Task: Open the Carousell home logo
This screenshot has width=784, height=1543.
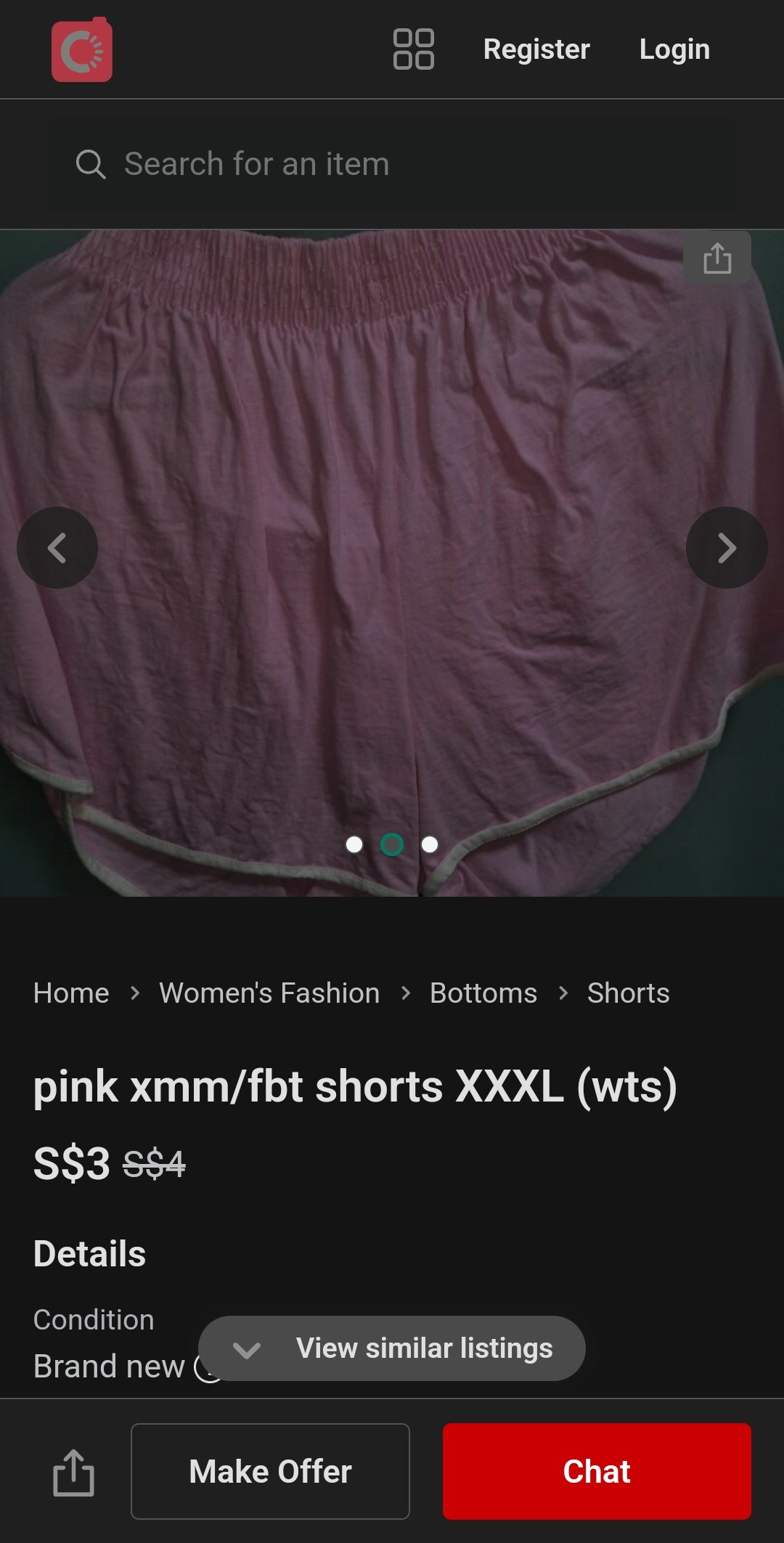Action: coord(81,49)
